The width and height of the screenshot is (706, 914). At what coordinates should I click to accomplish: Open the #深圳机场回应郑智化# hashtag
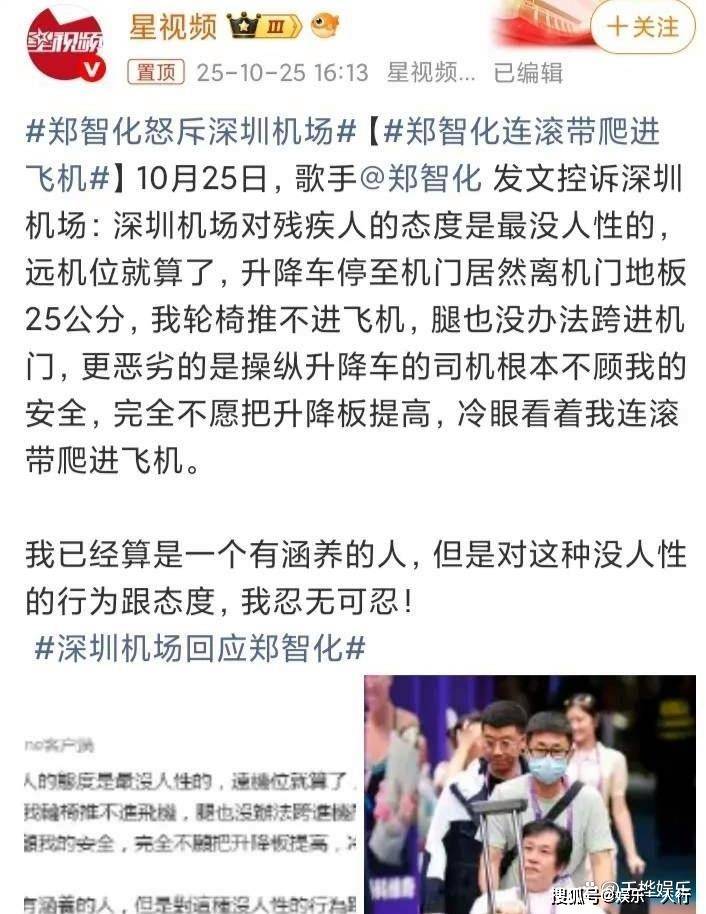pyautogui.click(x=200, y=647)
